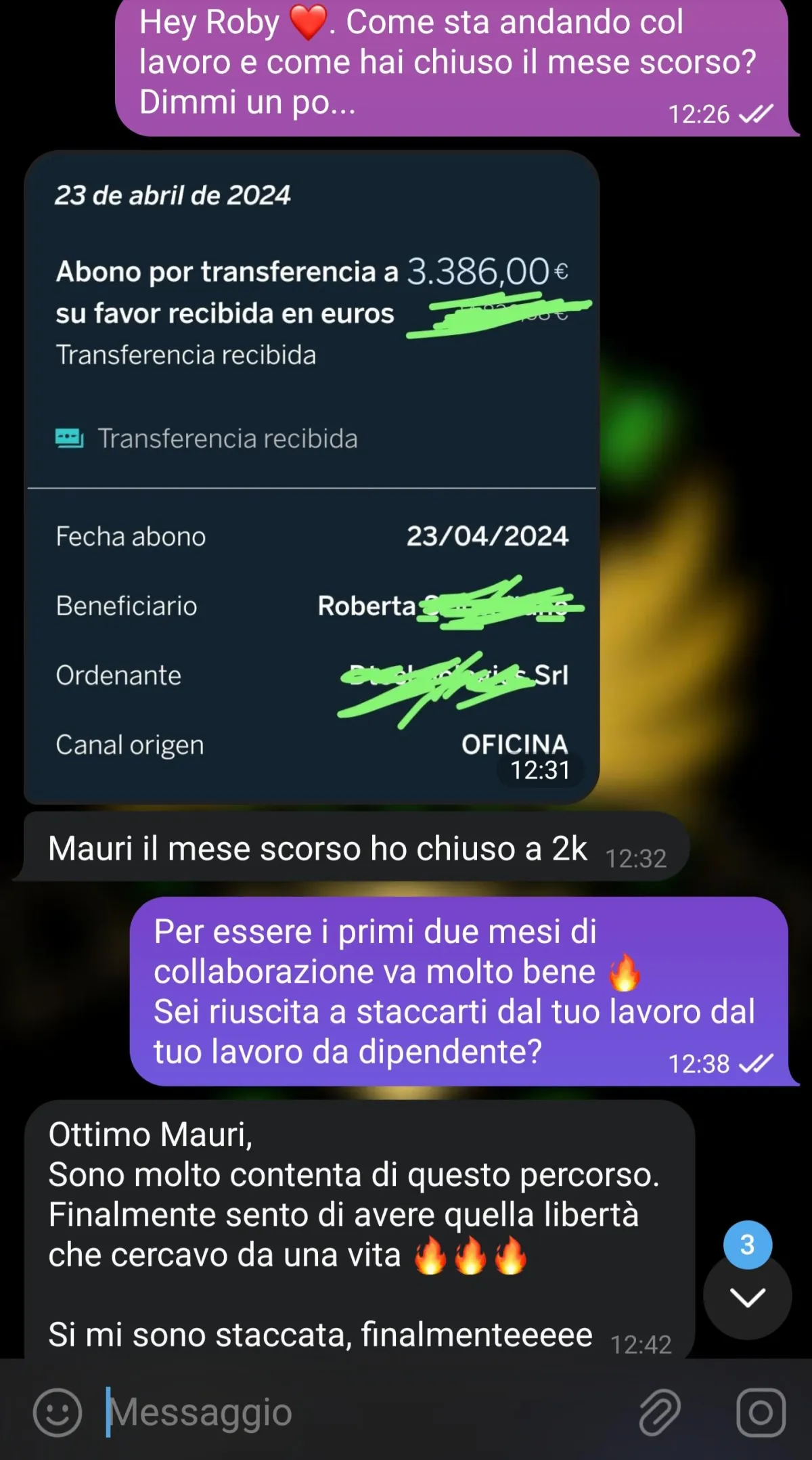The height and width of the screenshot is (1460, 812).
Task: Open the attachment paperclip
Action: pos(660,1413)
